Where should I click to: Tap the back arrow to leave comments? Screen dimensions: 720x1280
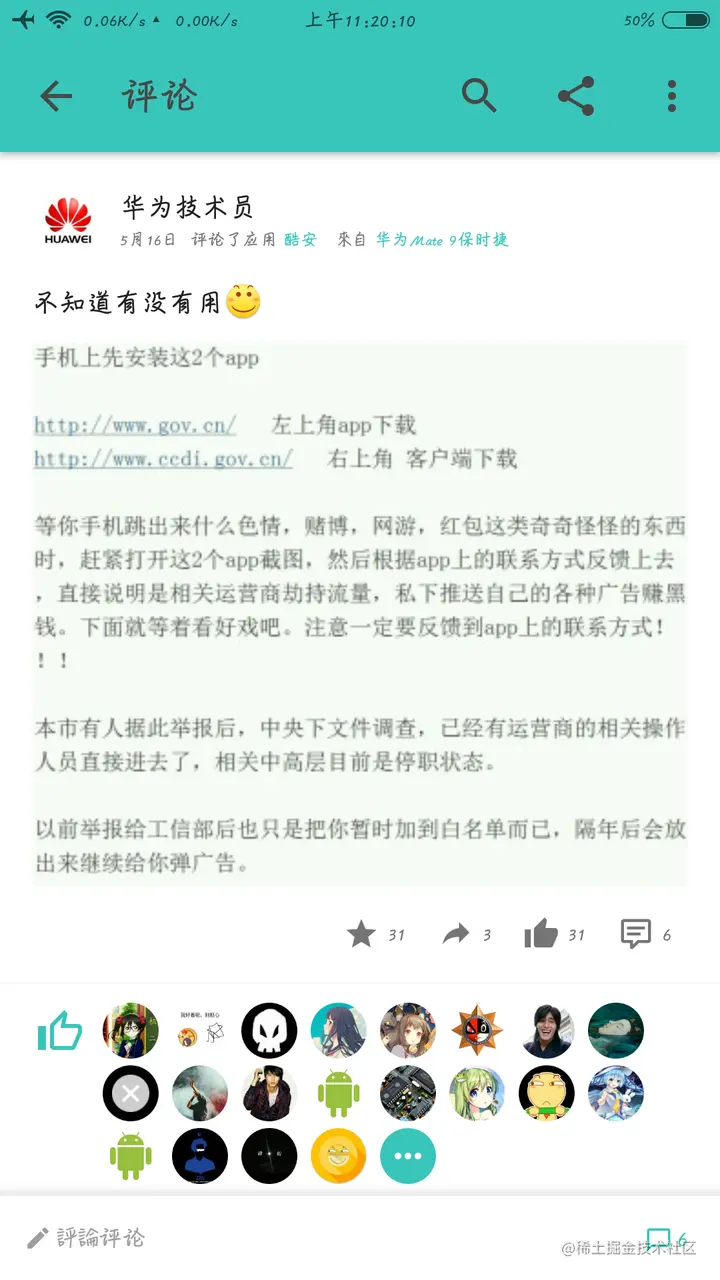click(x=56, y=95)
